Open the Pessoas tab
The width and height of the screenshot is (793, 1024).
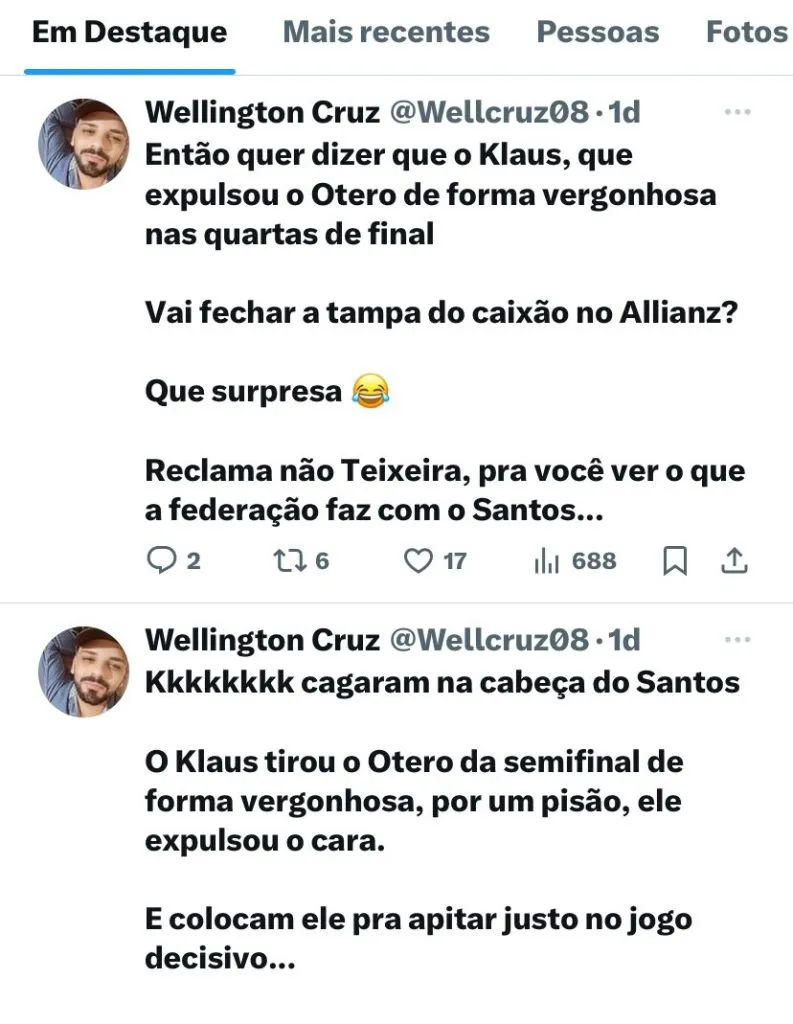597,33
